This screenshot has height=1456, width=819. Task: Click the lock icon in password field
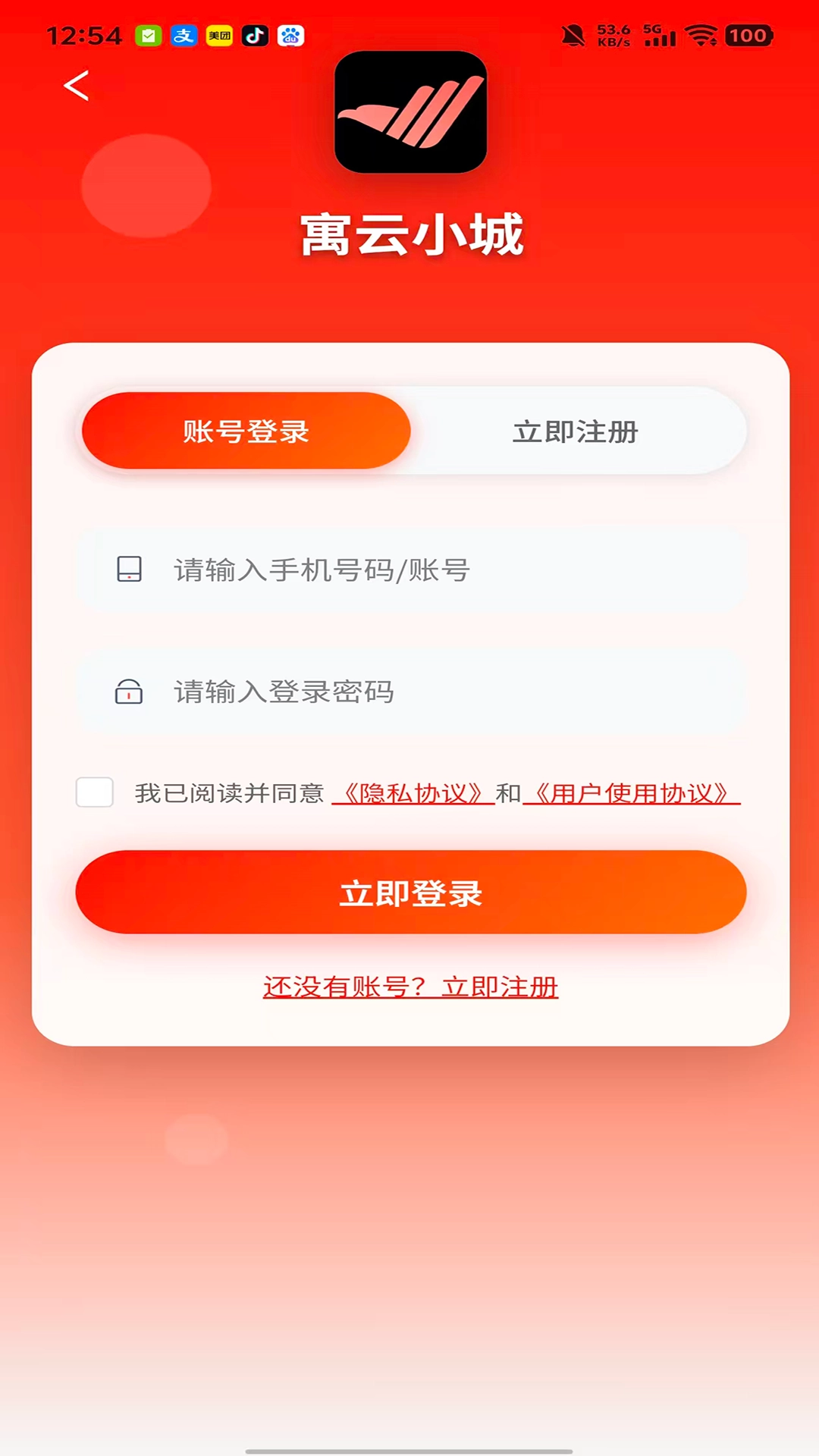(x=127, y=692)
